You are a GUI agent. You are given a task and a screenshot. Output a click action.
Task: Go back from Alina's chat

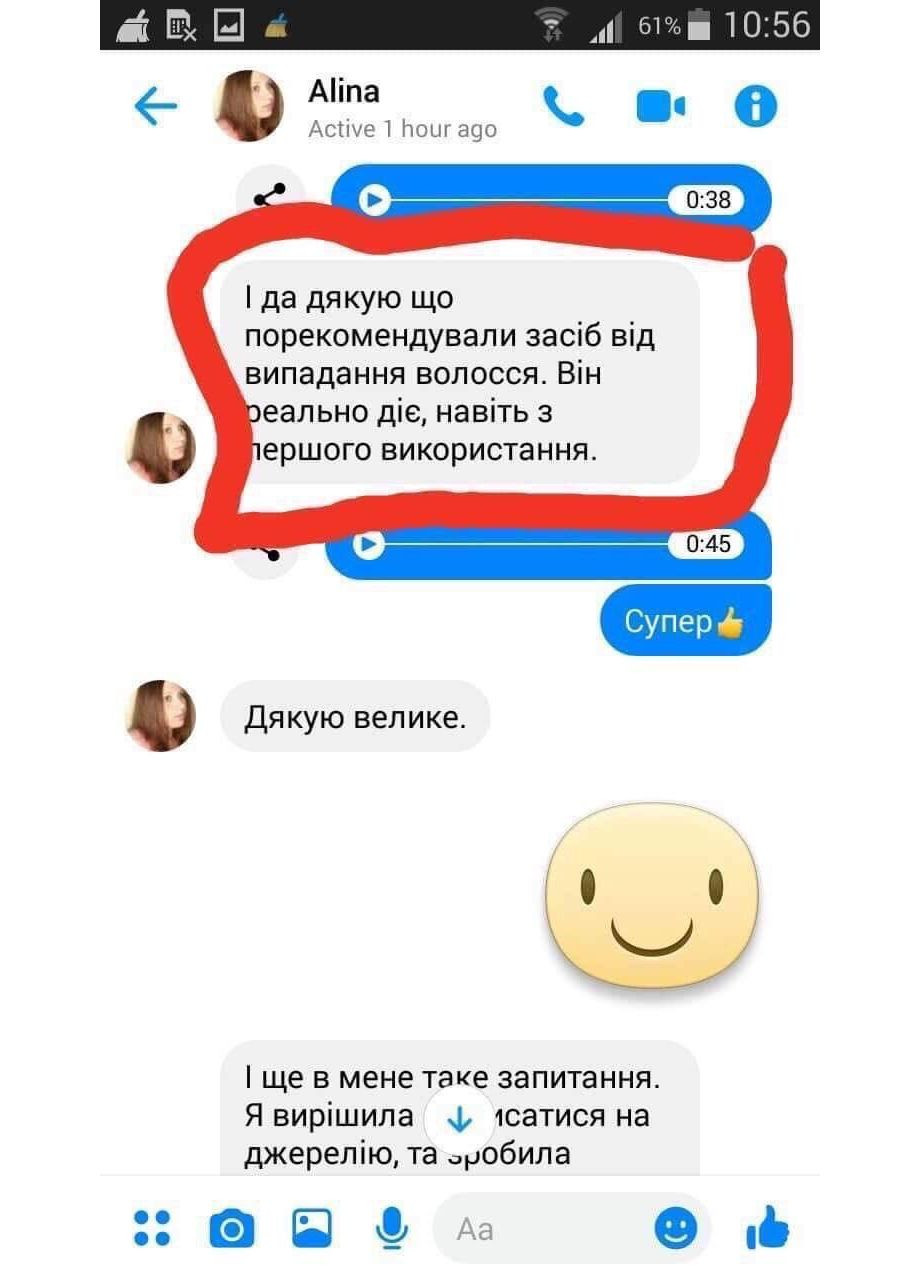point(155,106)
